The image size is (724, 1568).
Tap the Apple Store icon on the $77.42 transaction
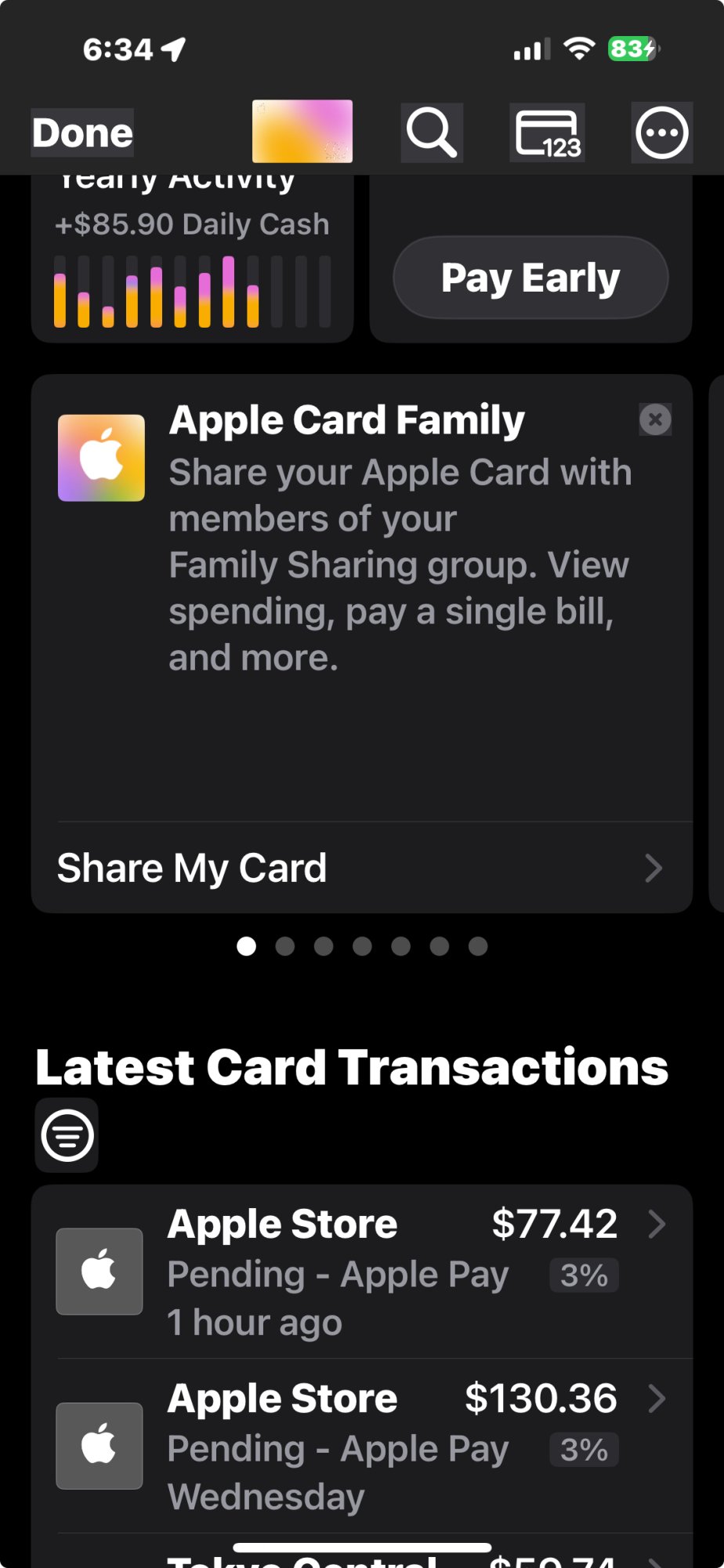(x=99, y=1271)
